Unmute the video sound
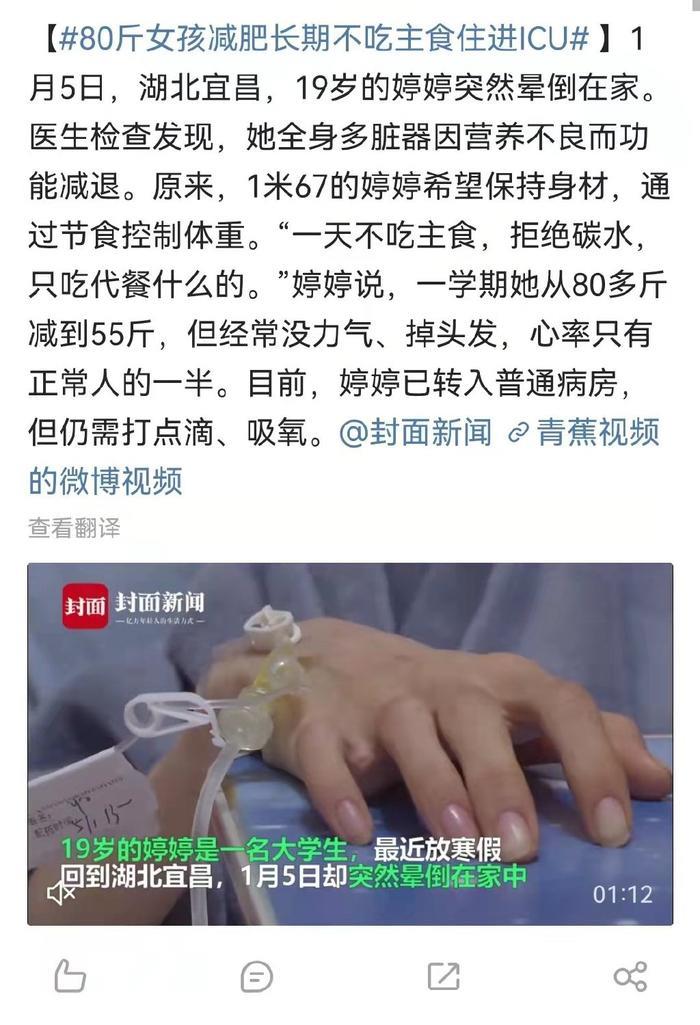The width and height of the screenshot is (700, 1025). pyautogui.click(x=62, y=892)
